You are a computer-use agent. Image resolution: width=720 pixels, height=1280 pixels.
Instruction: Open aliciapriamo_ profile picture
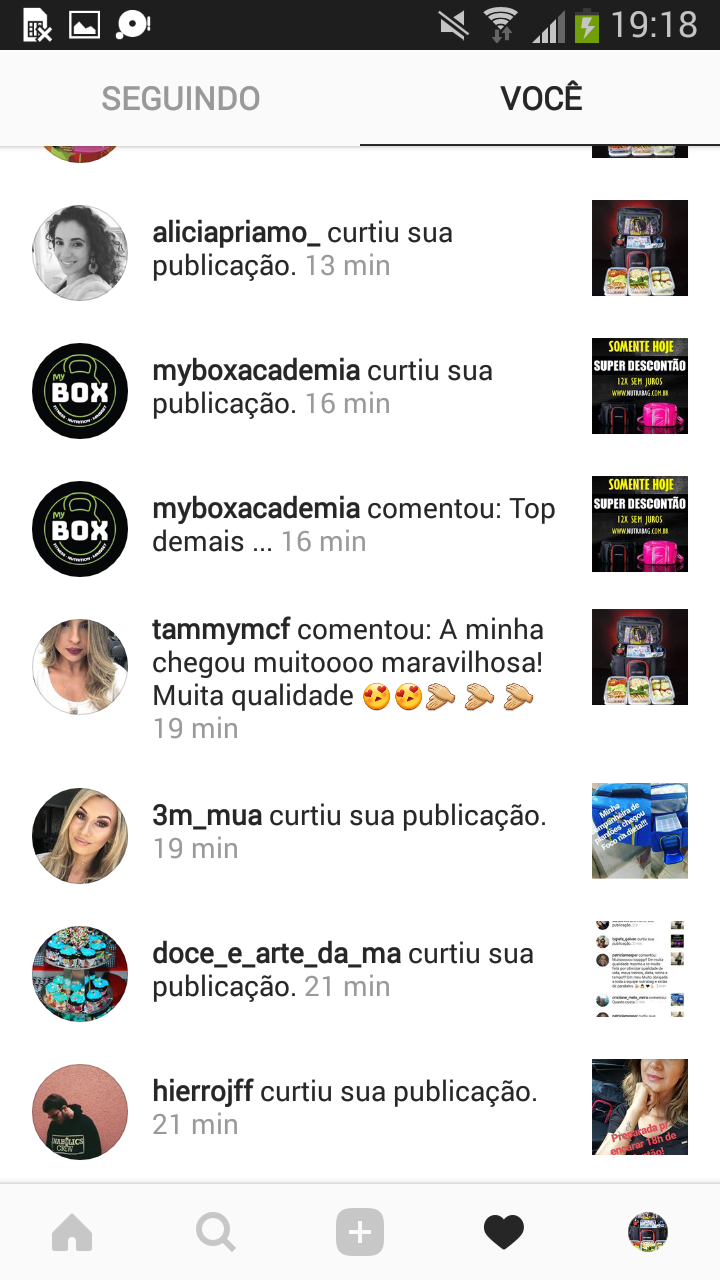click(x=80, y=253)
